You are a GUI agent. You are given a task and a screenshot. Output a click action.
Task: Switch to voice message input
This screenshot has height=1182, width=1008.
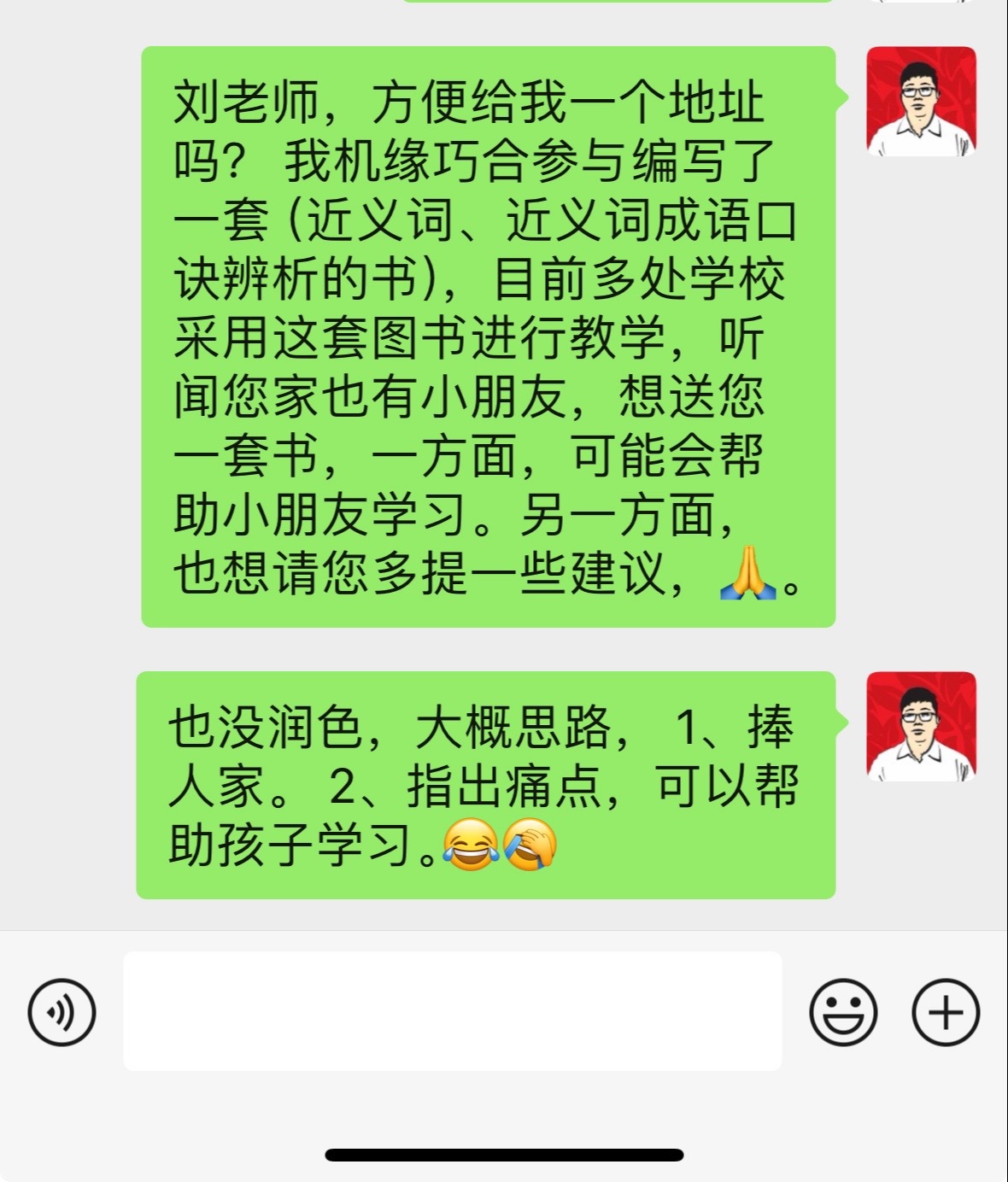tap(62, 1012)
